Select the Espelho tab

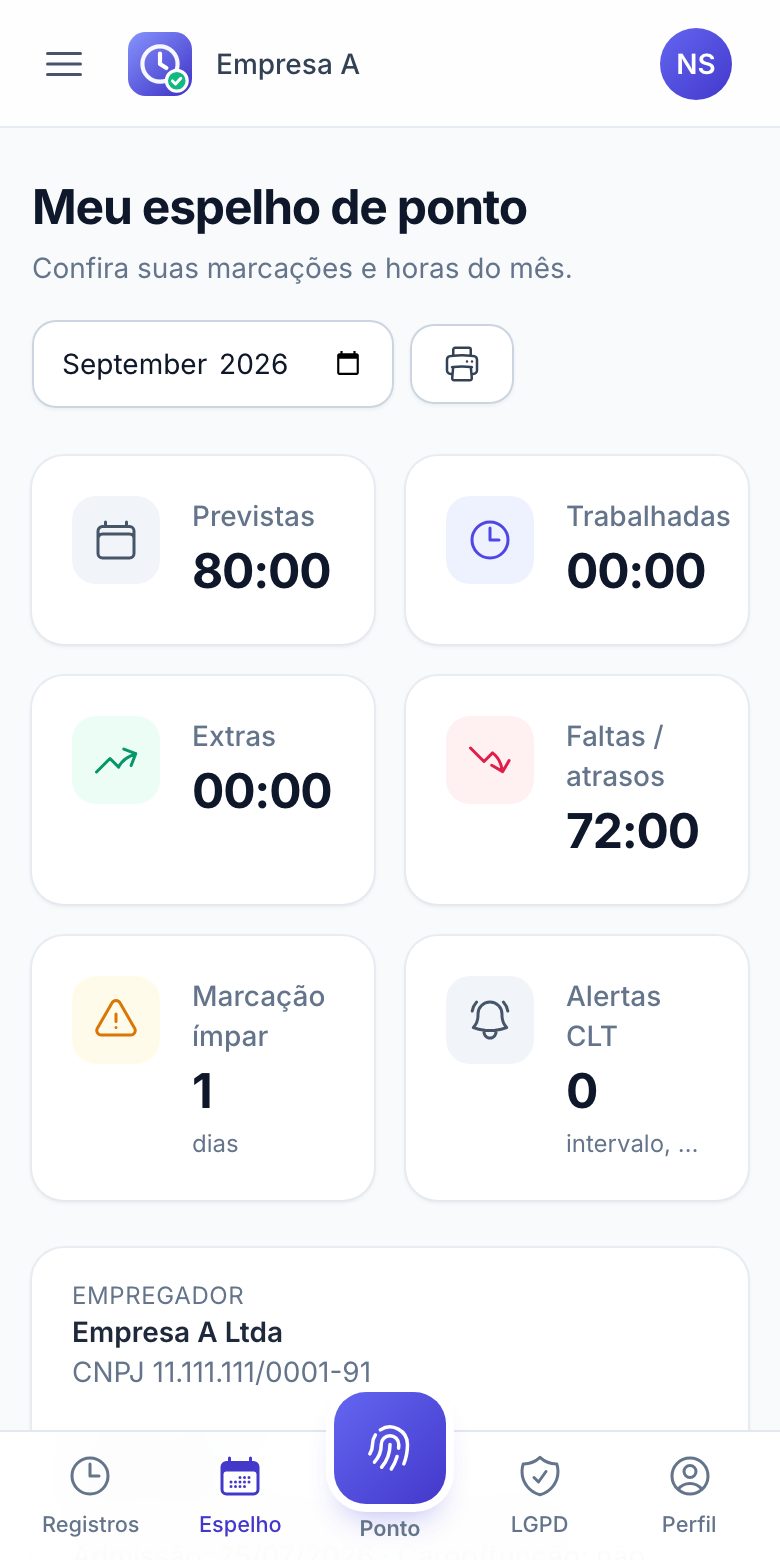[240, 1496]
